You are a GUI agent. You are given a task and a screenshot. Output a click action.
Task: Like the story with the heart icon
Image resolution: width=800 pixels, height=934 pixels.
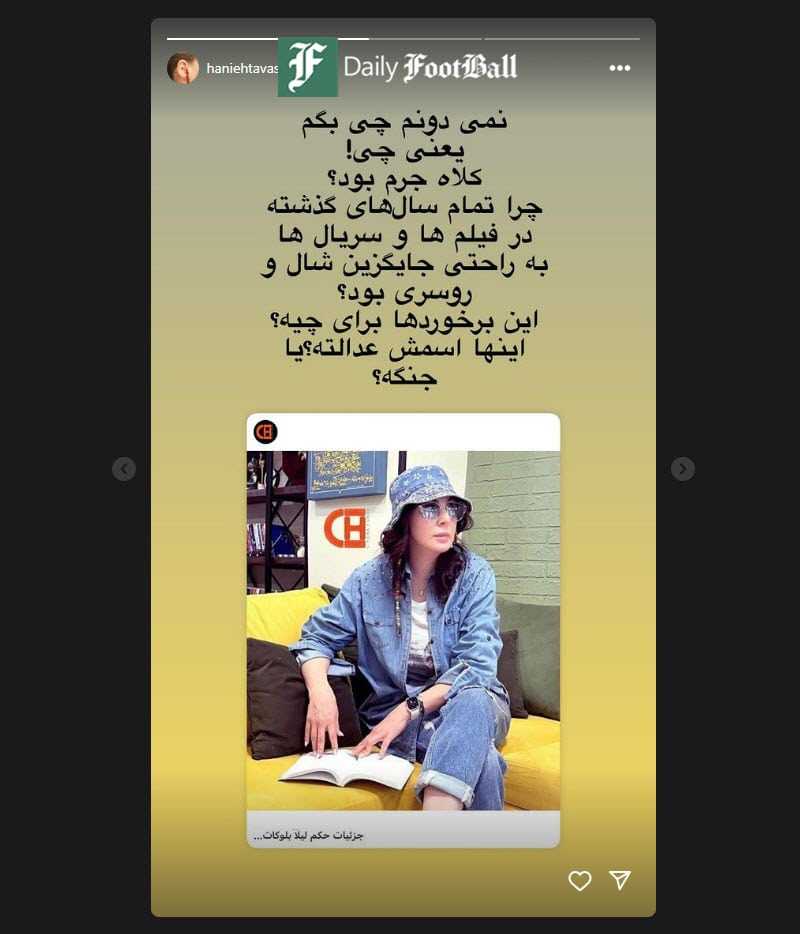click(x=580, y=880)
